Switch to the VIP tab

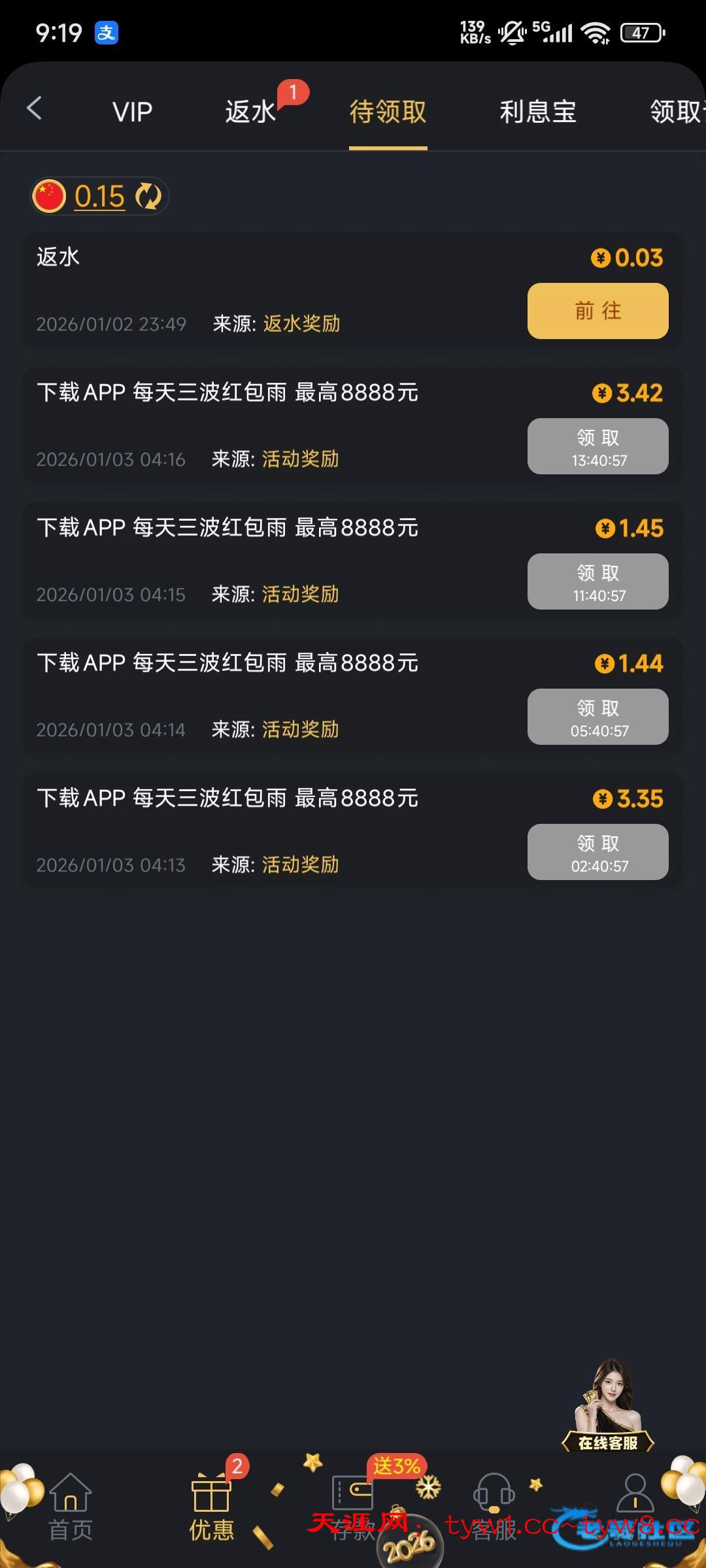coord(132,112)
